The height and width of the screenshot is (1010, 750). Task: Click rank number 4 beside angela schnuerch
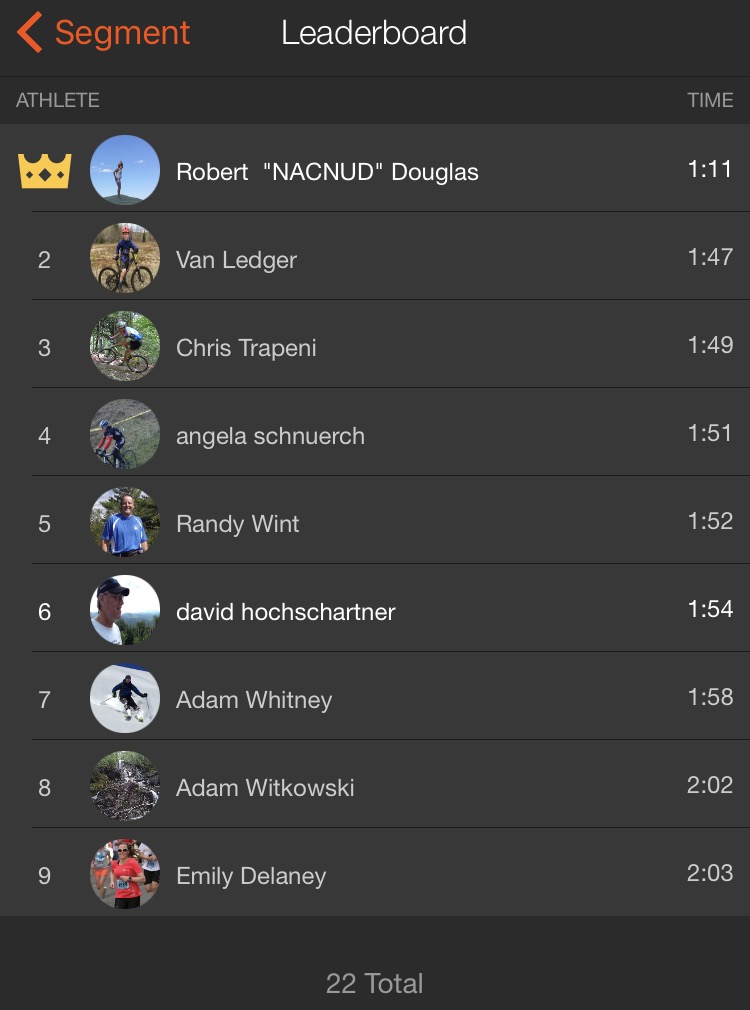click(x=43, y=434)
